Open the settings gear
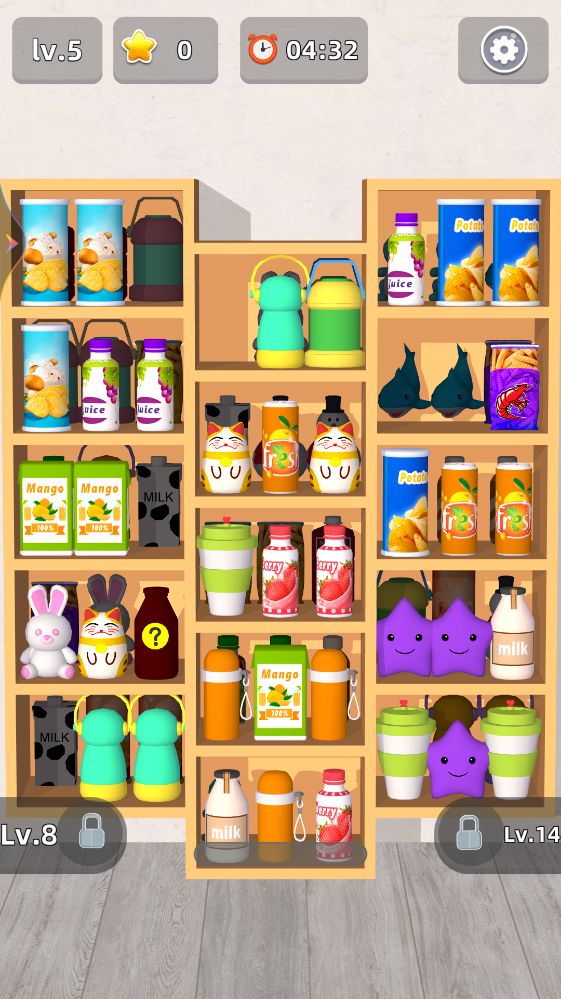 point(503,50)
